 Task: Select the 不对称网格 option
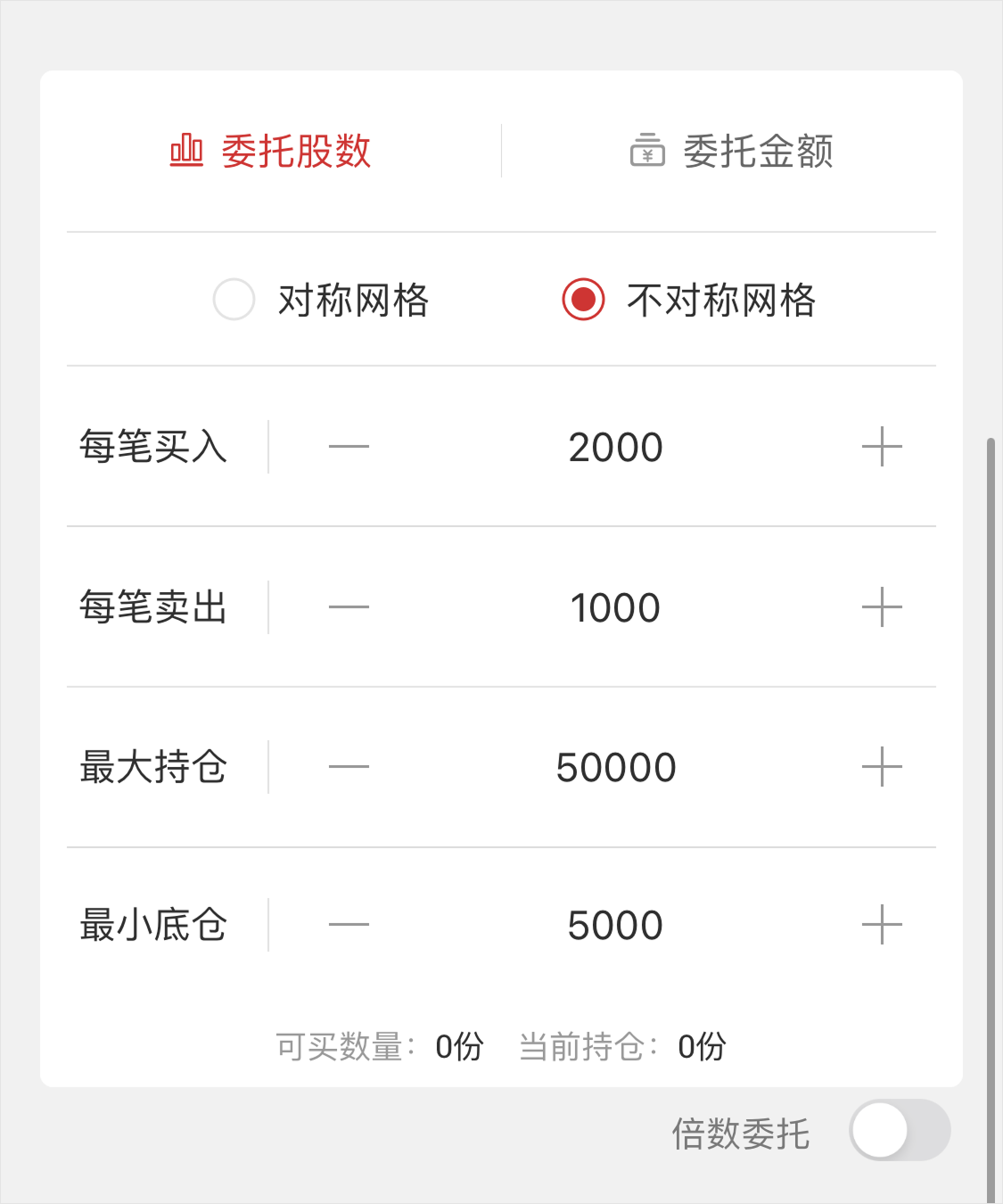583,300
